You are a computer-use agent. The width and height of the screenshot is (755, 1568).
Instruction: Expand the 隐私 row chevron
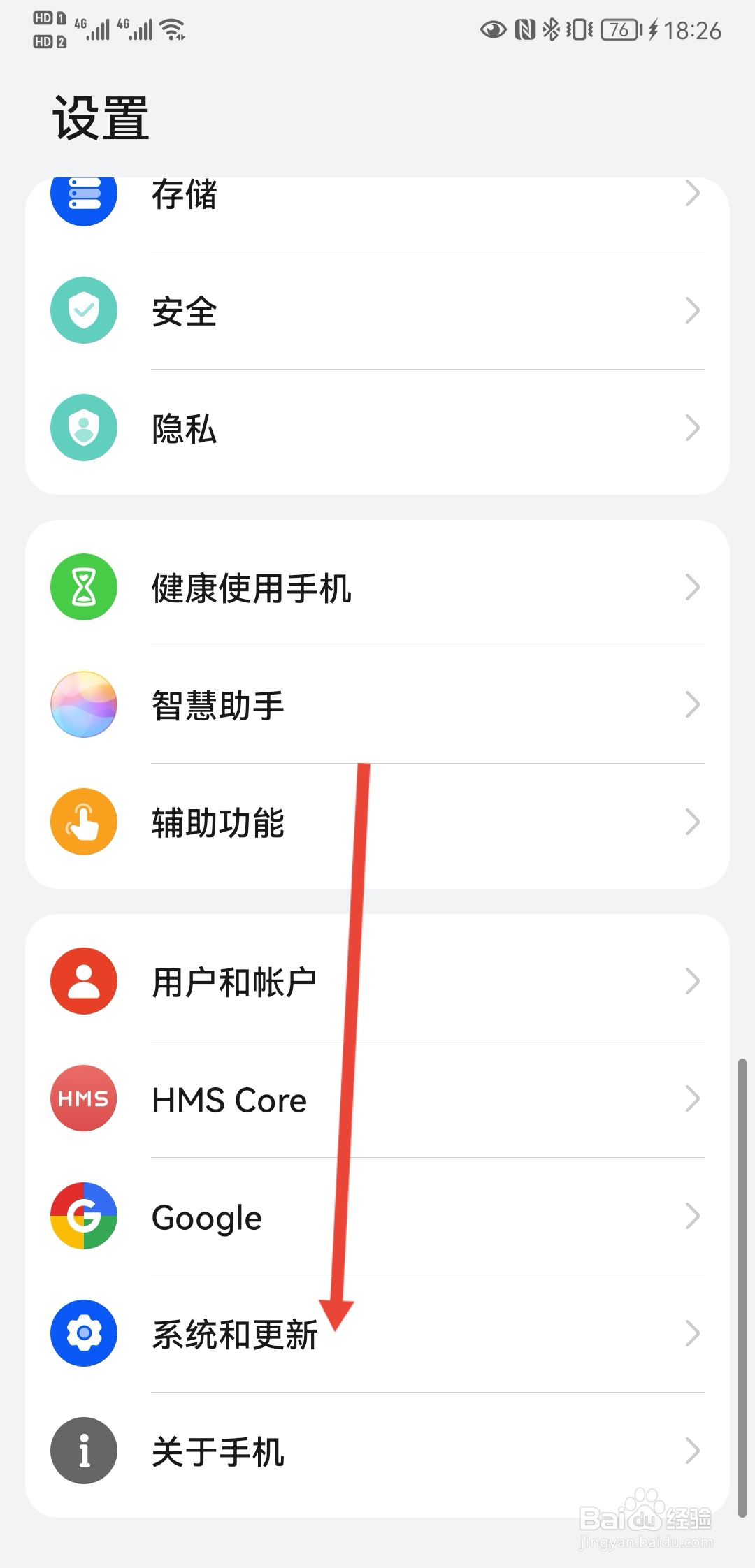tap(693, 428)
